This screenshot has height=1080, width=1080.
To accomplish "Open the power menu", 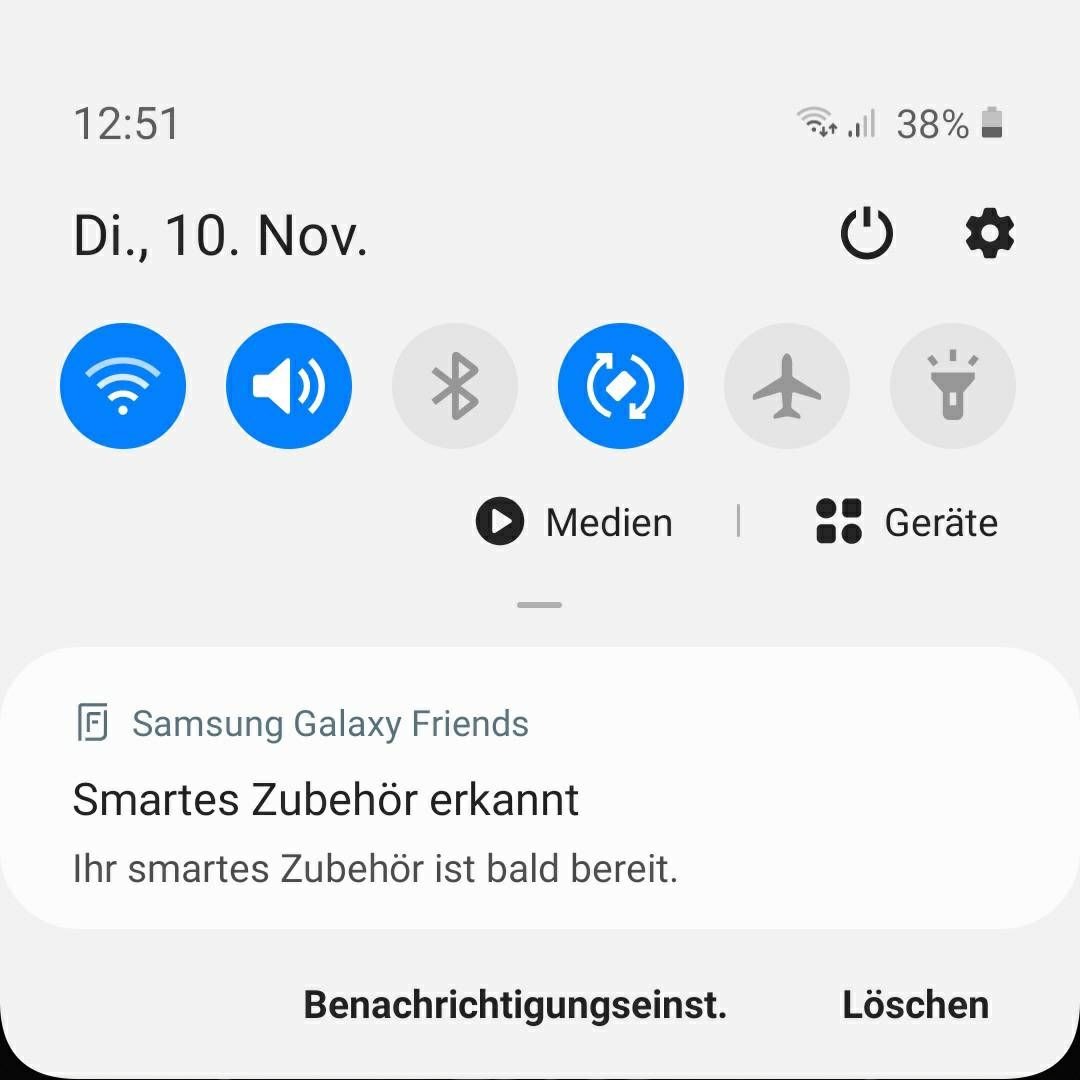I will 866,234.
